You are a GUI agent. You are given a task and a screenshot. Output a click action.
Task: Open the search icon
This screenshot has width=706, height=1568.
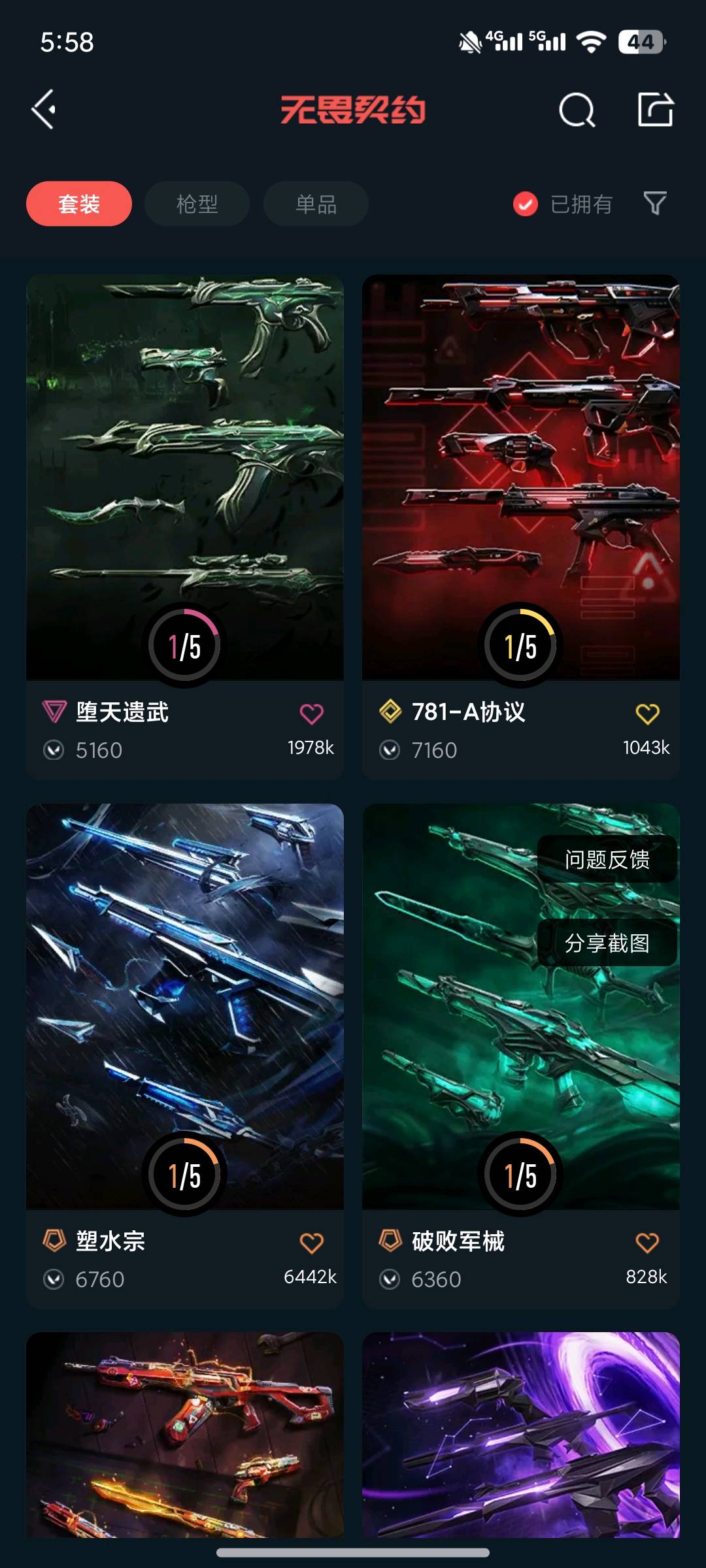(577, 109)
